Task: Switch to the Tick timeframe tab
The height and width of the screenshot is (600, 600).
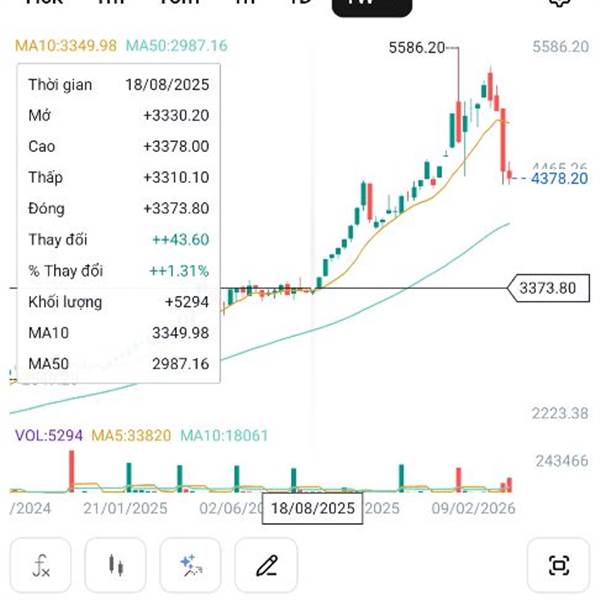Action: coord(44,2)
